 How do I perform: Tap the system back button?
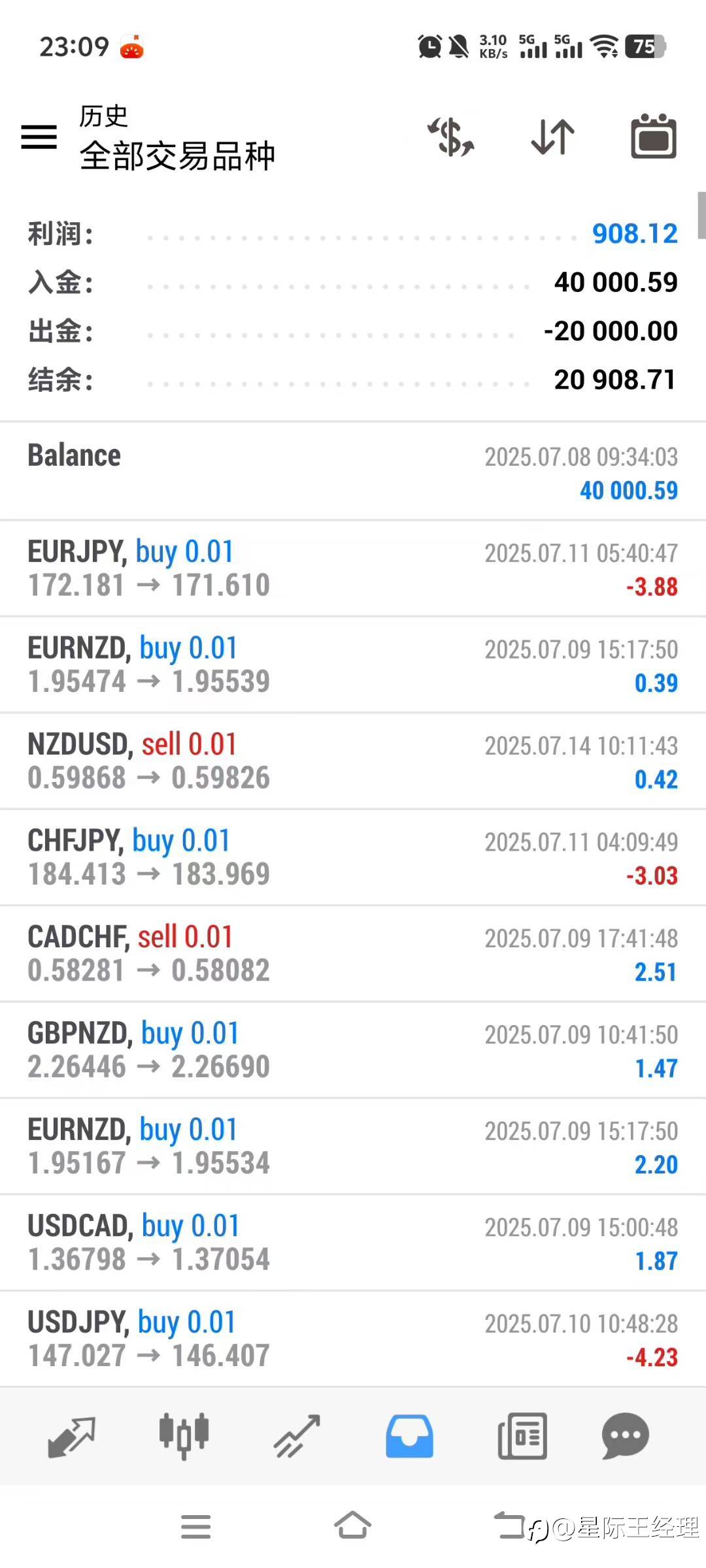pos(509,1525)
